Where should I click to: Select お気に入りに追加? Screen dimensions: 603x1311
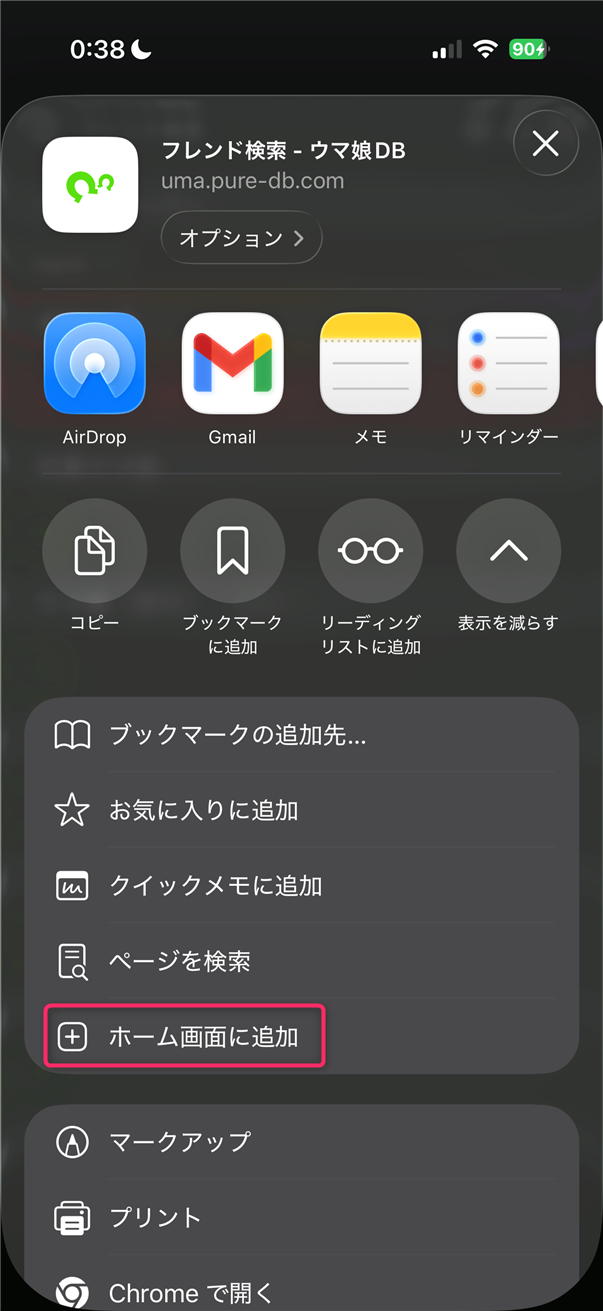click(300, 811)
